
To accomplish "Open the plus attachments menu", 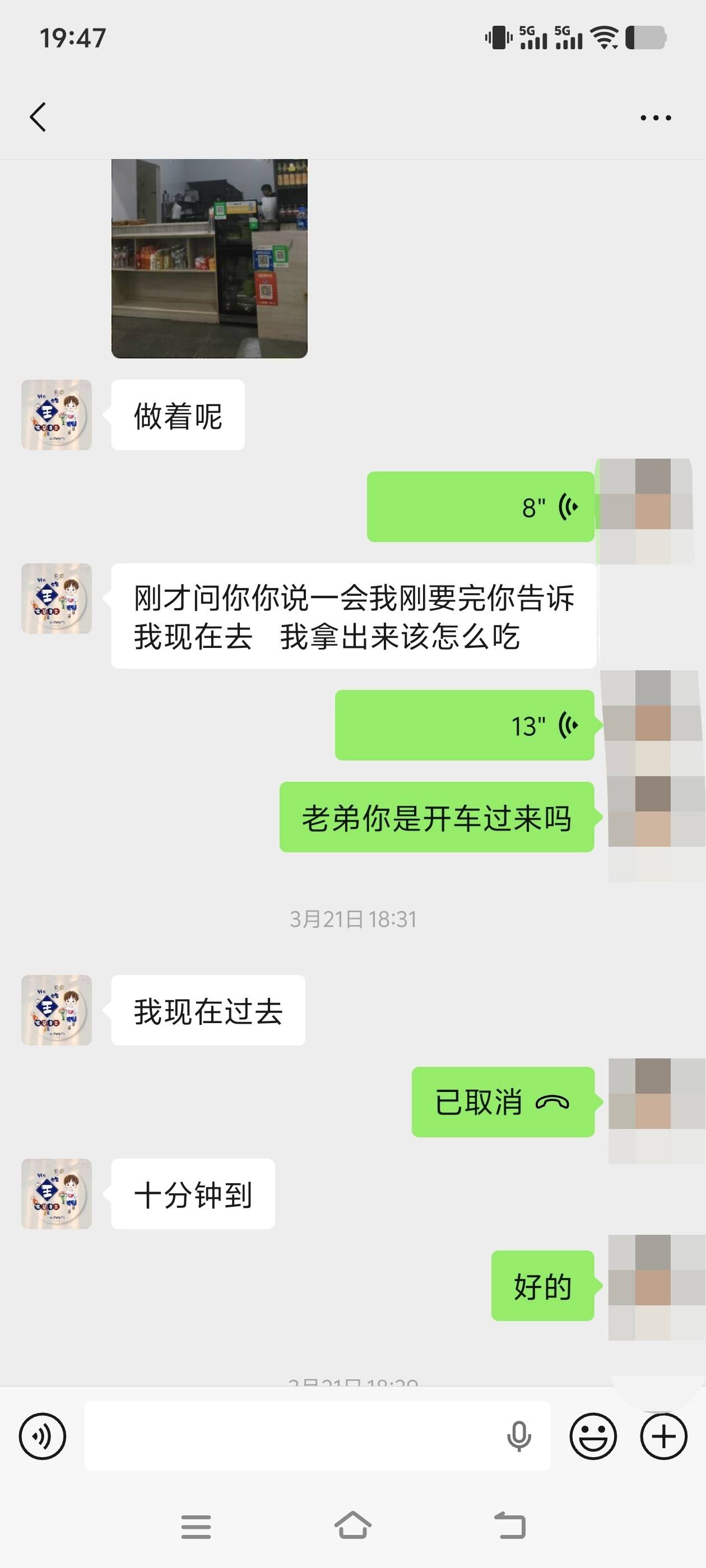I will tap(663, 1436).
